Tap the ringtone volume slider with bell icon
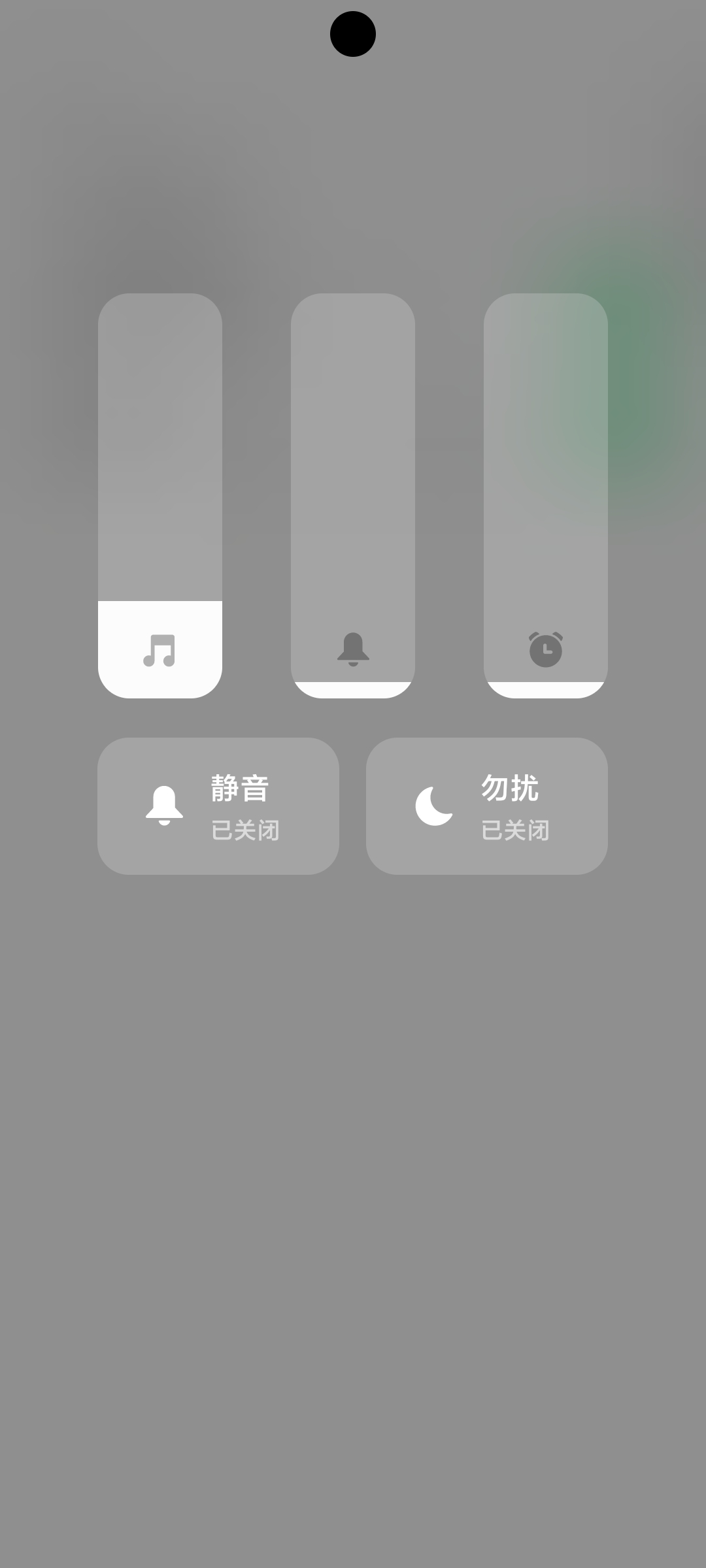 pos(353,496)
